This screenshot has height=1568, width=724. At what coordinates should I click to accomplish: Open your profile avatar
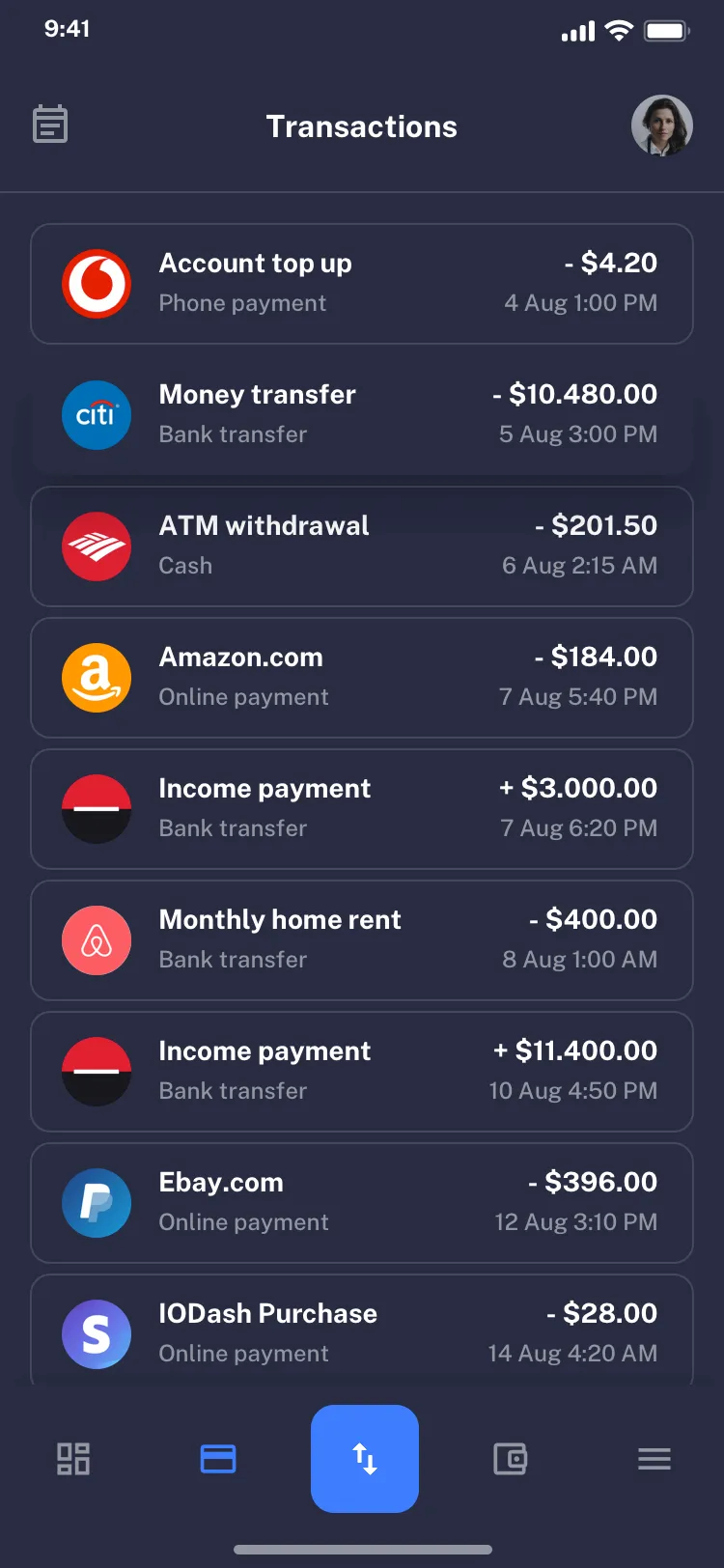[662, 126]
